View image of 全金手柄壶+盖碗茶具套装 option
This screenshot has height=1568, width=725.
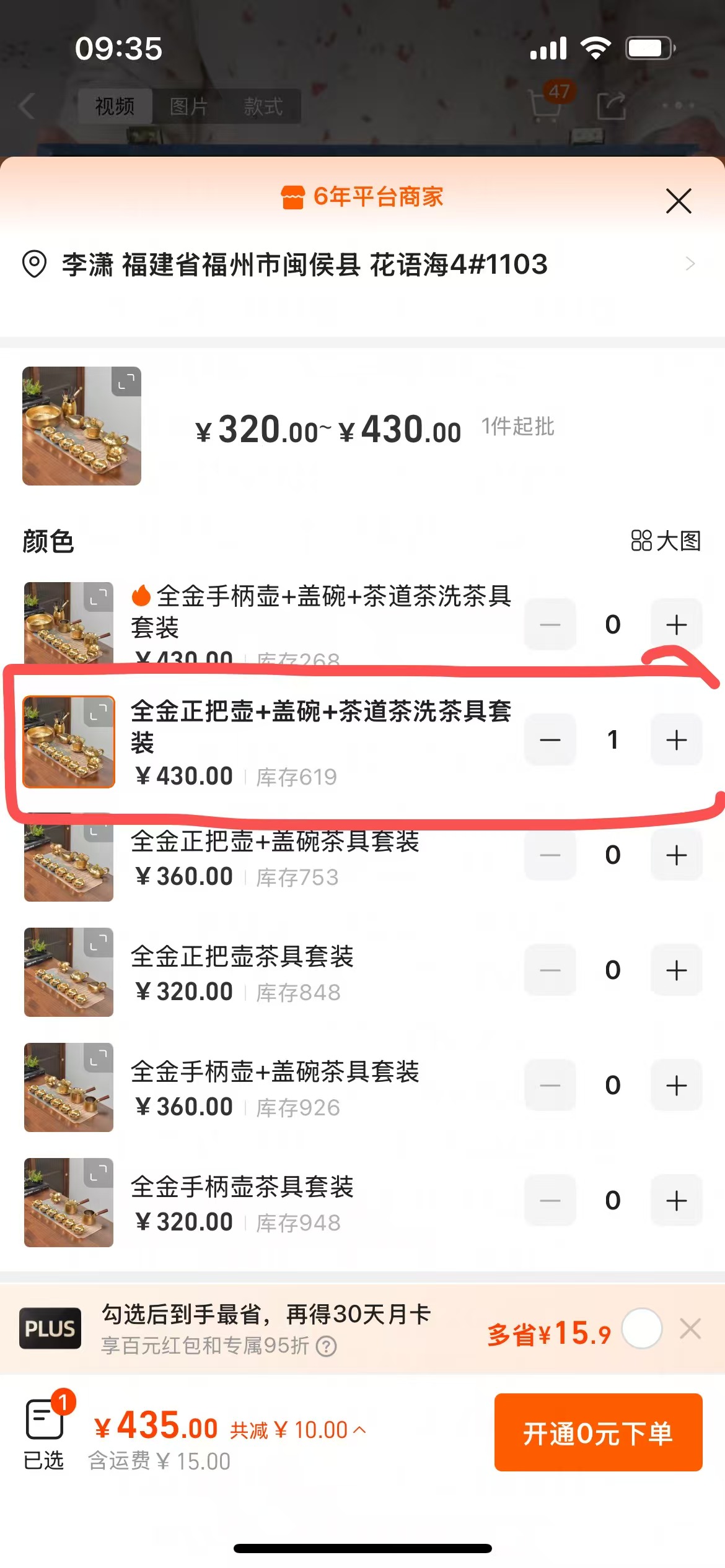[69, 1087]
